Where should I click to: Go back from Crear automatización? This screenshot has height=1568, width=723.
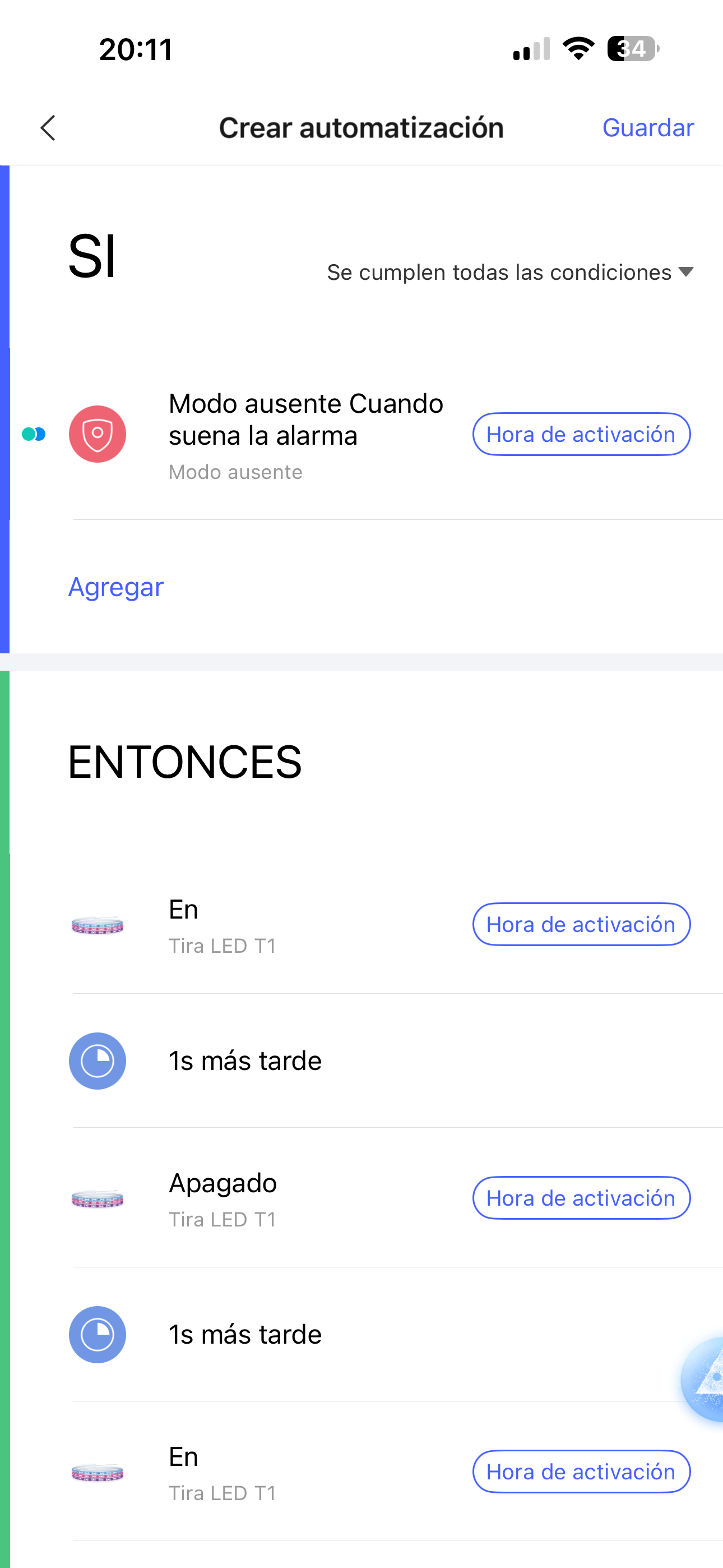pos(48,128)
